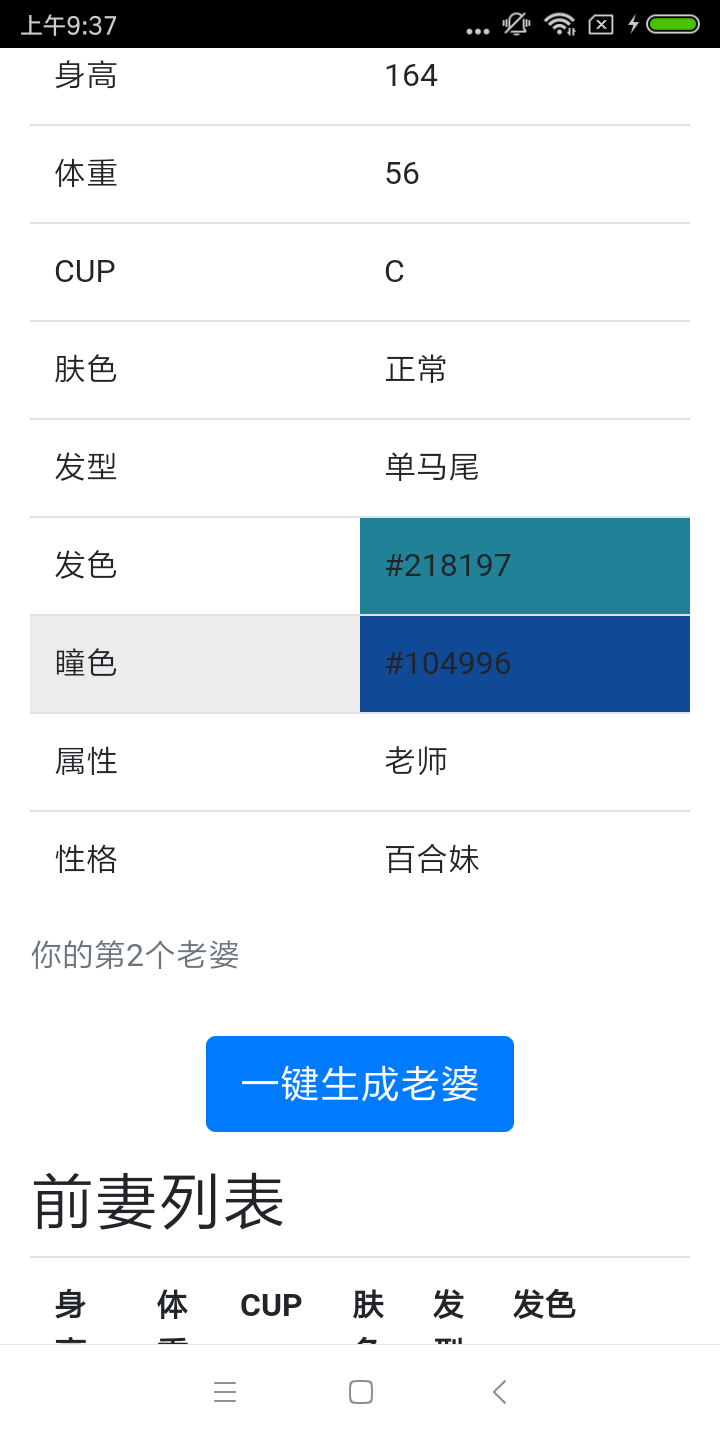720x1440 pixels.
Task: Tap the back arrow navigation icon
Action: 498,1391
